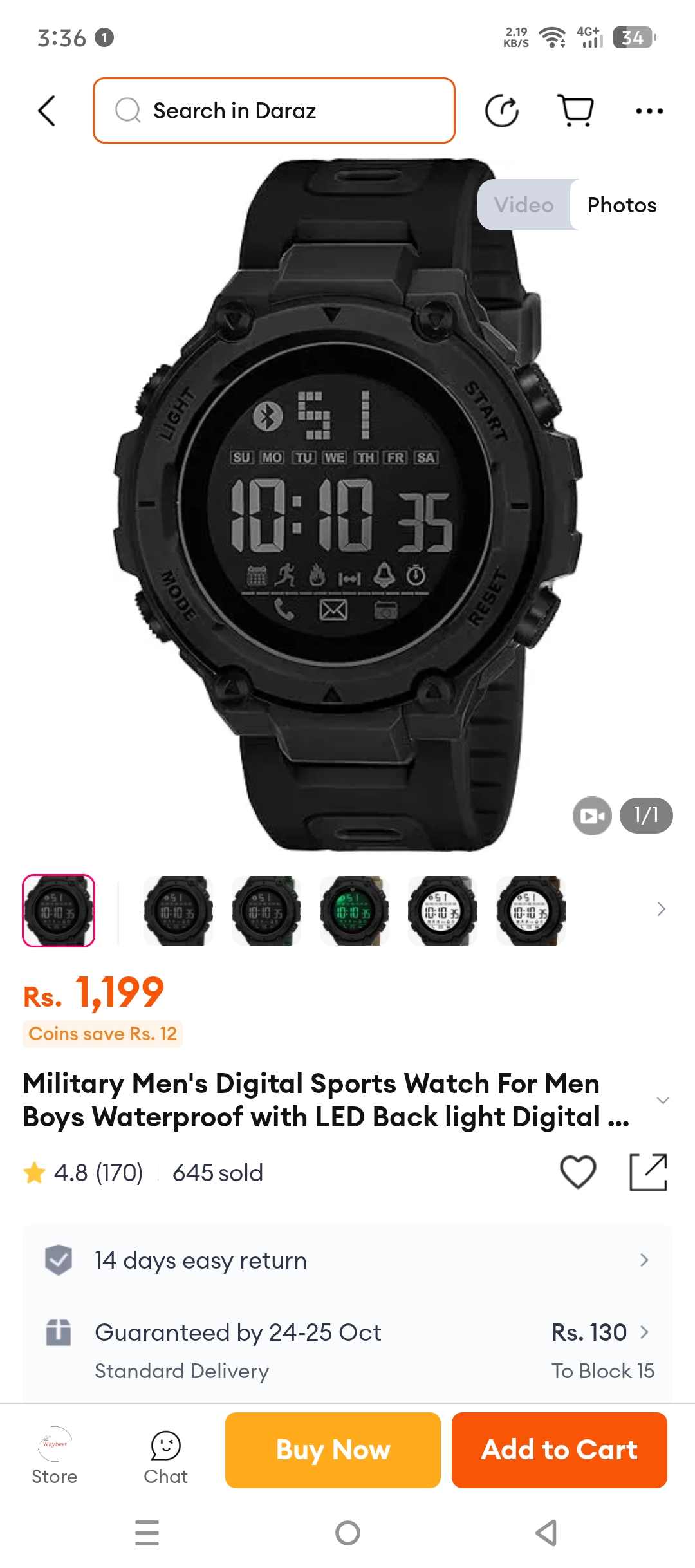Tap the Search in Daraz box
The width and height of the screenshot is (695, 1568).
click(x=274, y=111)
